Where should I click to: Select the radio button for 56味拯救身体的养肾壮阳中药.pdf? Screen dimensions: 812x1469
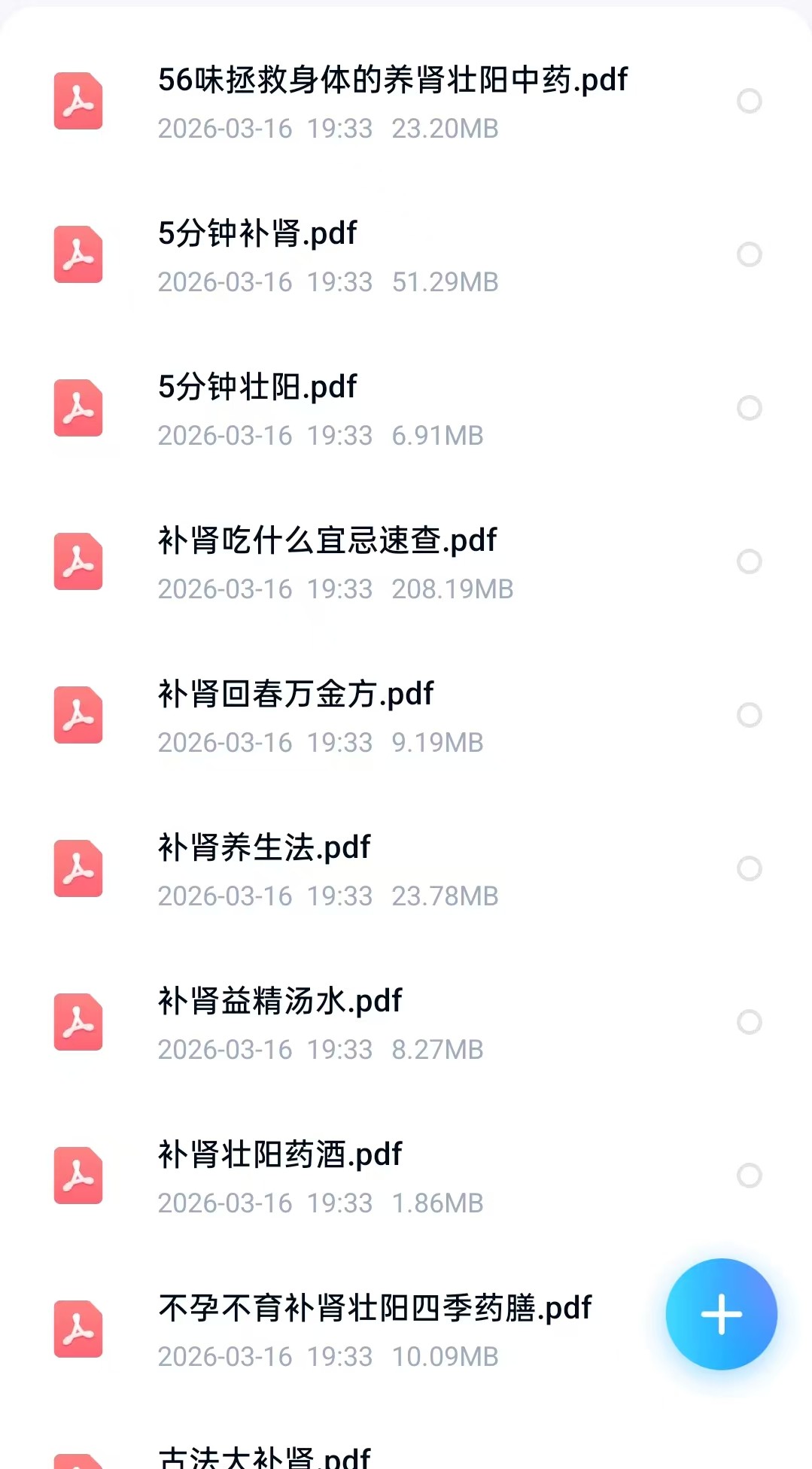point(749,101)
